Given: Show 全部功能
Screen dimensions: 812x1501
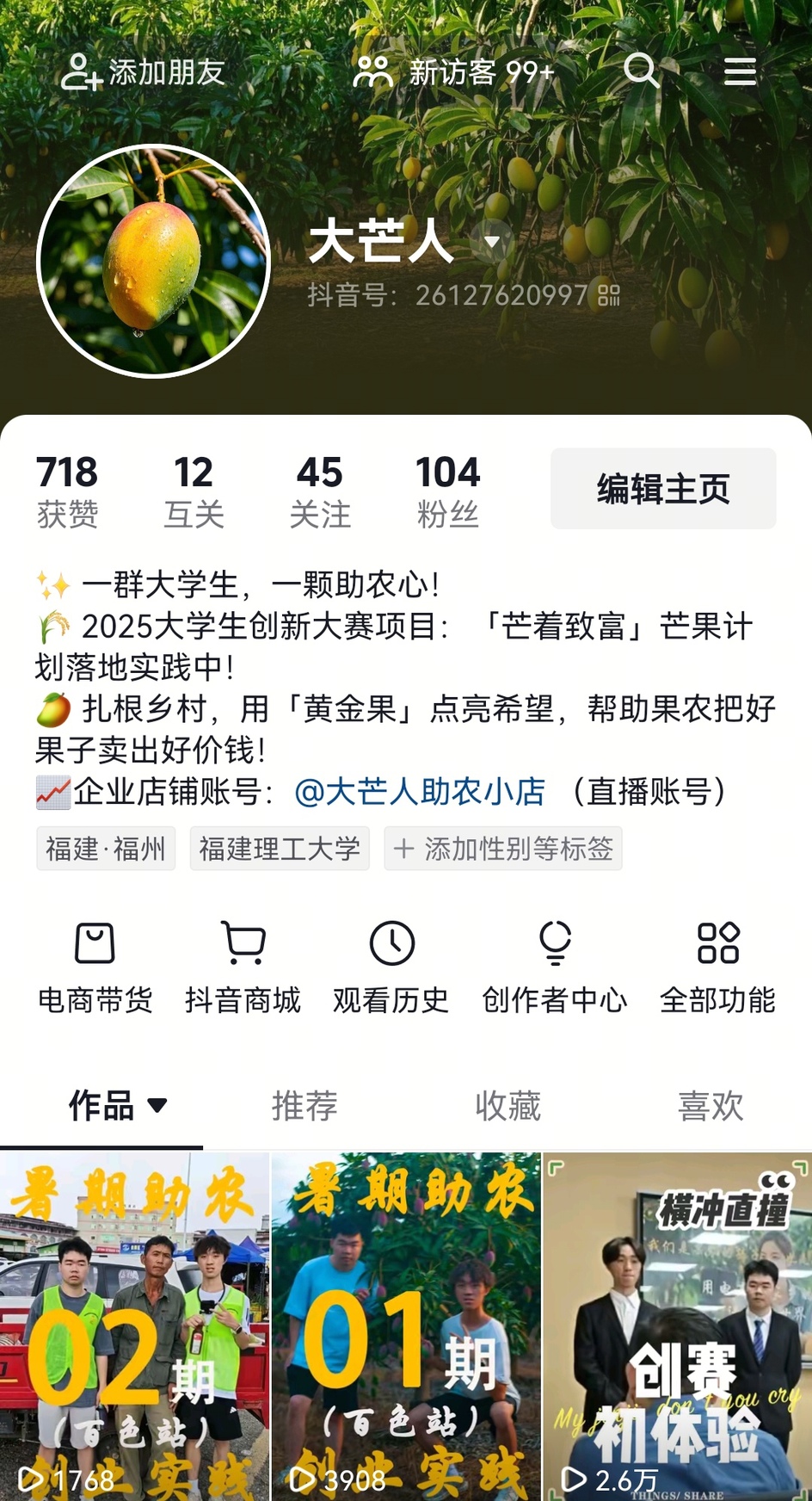Looking at the screenshot, I should [717, 966].
